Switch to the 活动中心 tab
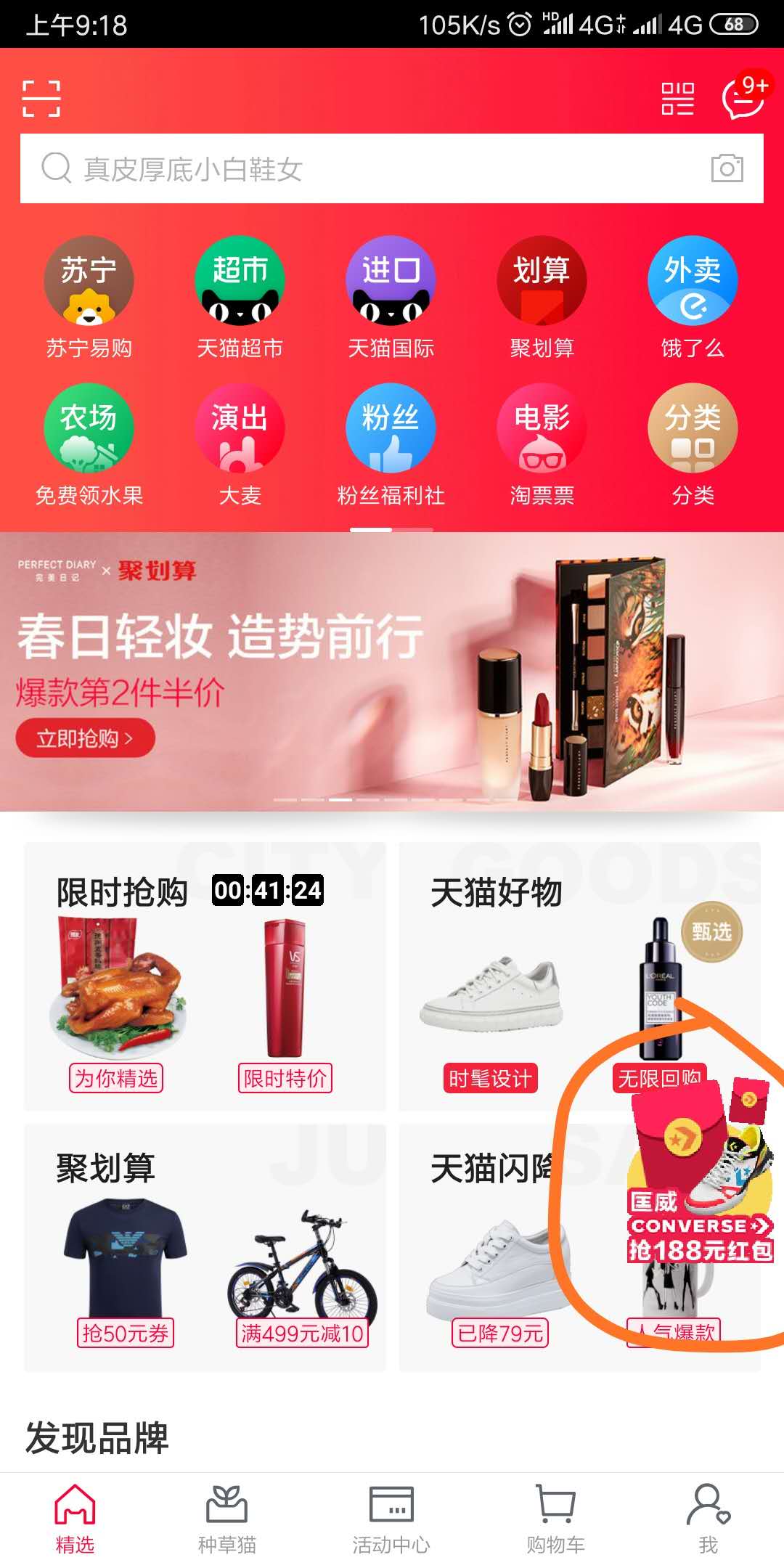784x1568 pixels. coord(391,1519)
